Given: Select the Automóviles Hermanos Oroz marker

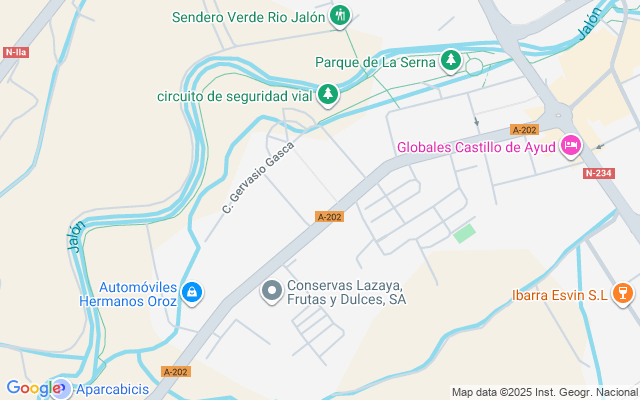Looking at the screenshot, I should (193, 292).
